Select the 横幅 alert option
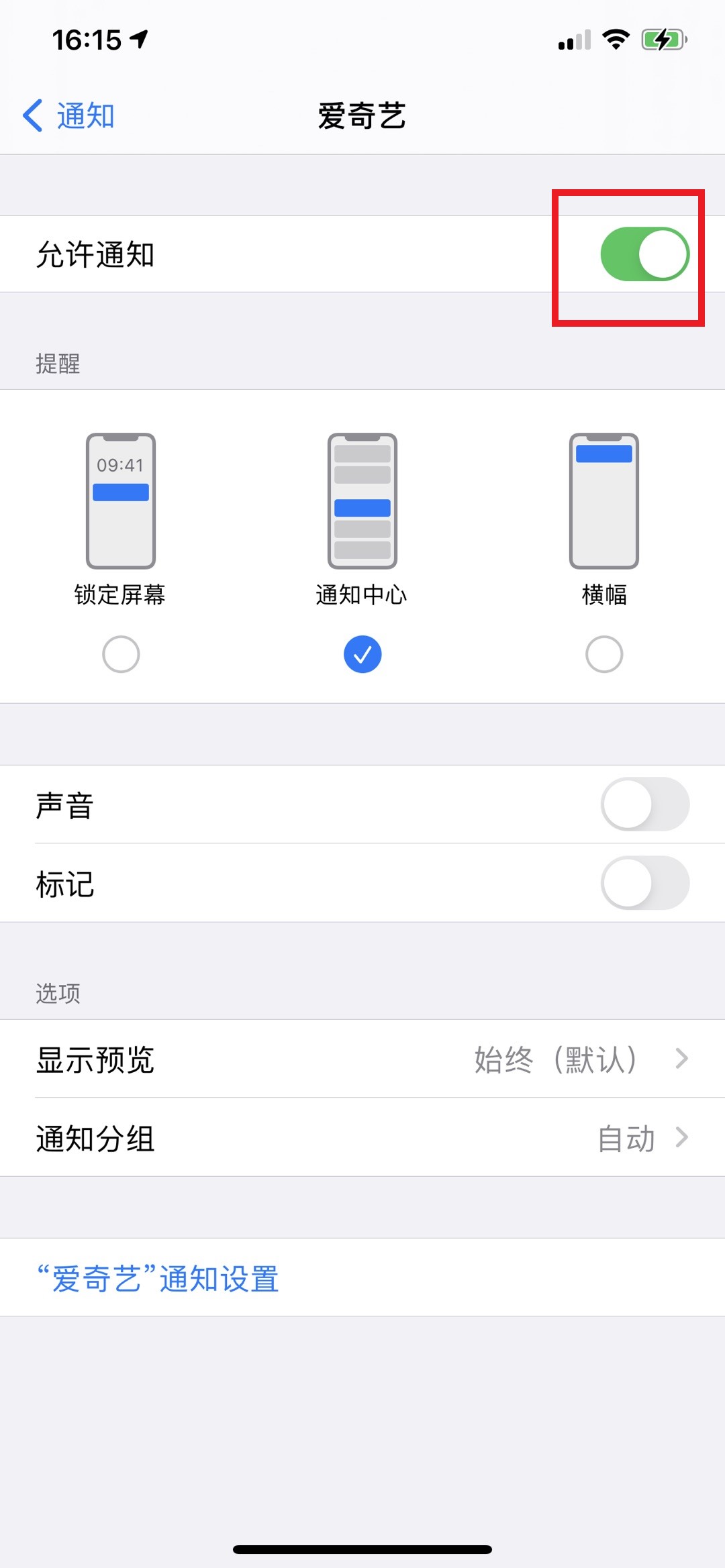Viewport: 725px width, 1568px height. [604, 654]
